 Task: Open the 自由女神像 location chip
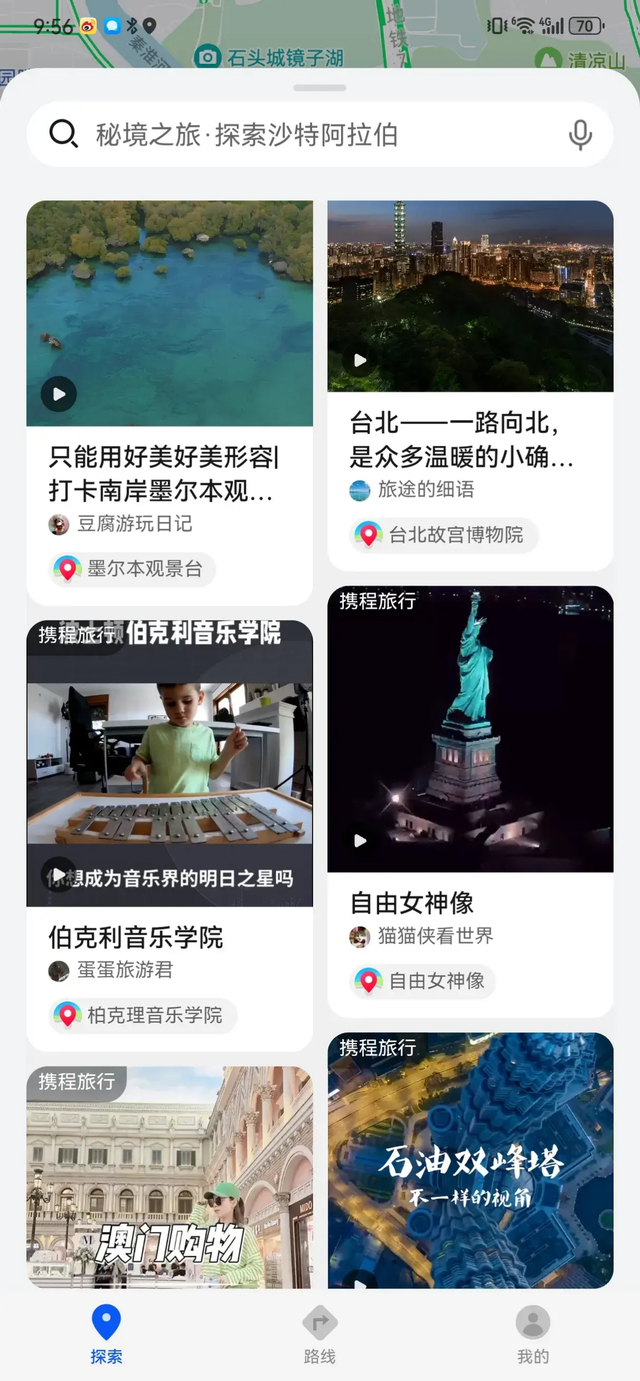click(424, 981)
